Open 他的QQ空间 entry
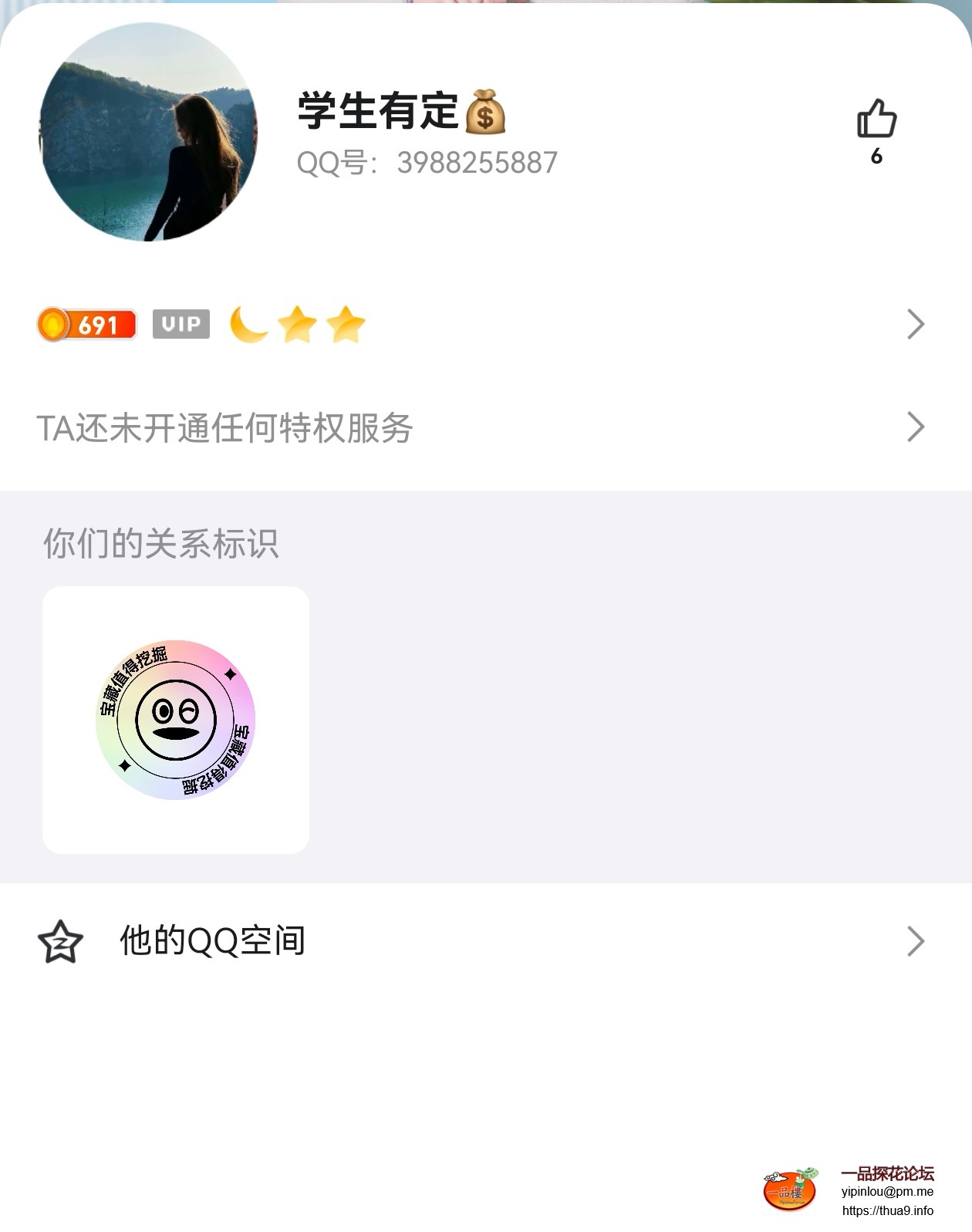The height and width of the screenshot is (1232, 972). pos(214,940)
